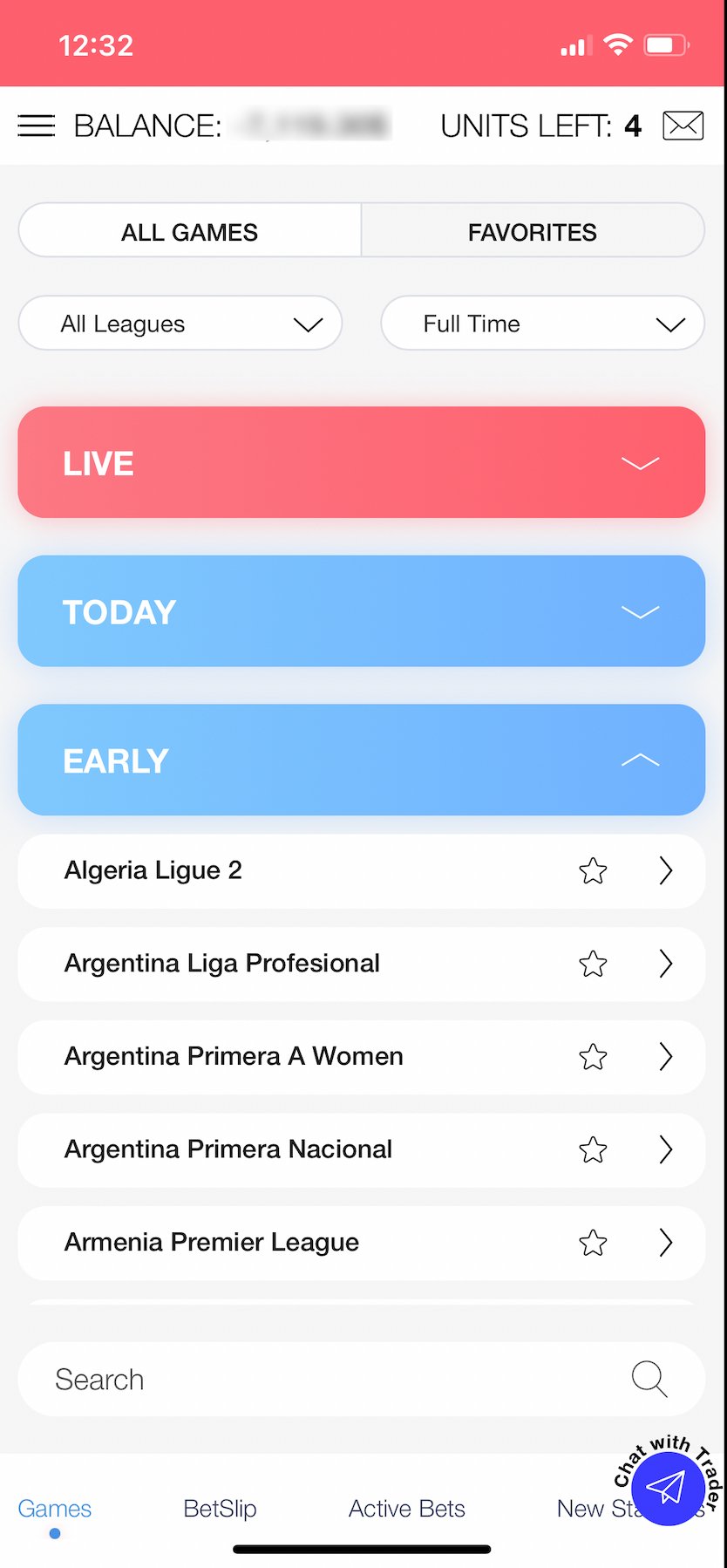The width and height of the screenshot is (727, 1568).
Task: Open the hamburger menu
Action: click(x=36, y=126)
